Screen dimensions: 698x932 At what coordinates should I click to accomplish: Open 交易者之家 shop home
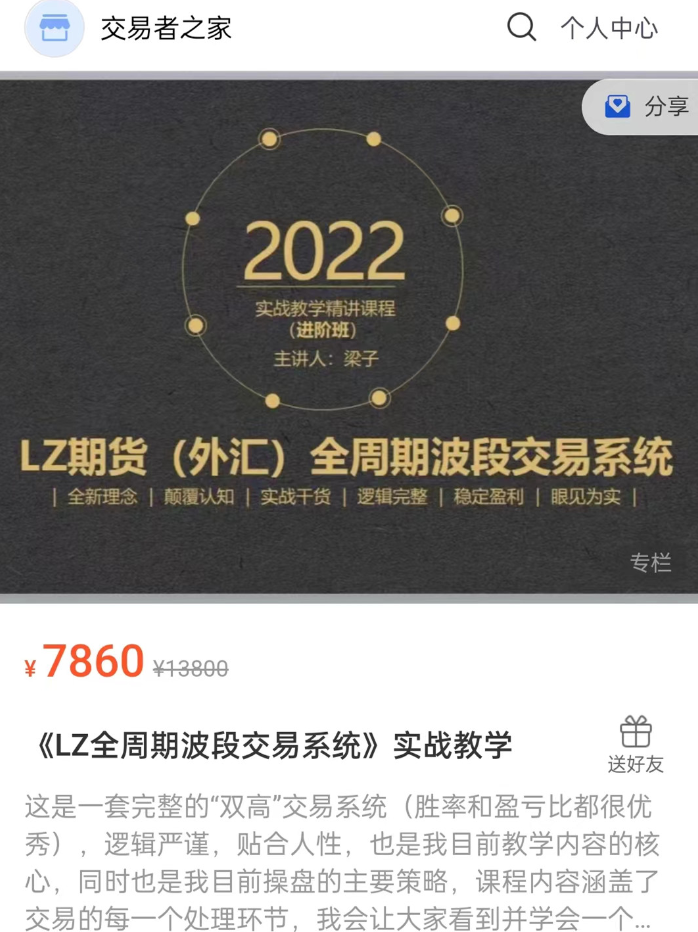click(165, 28)
